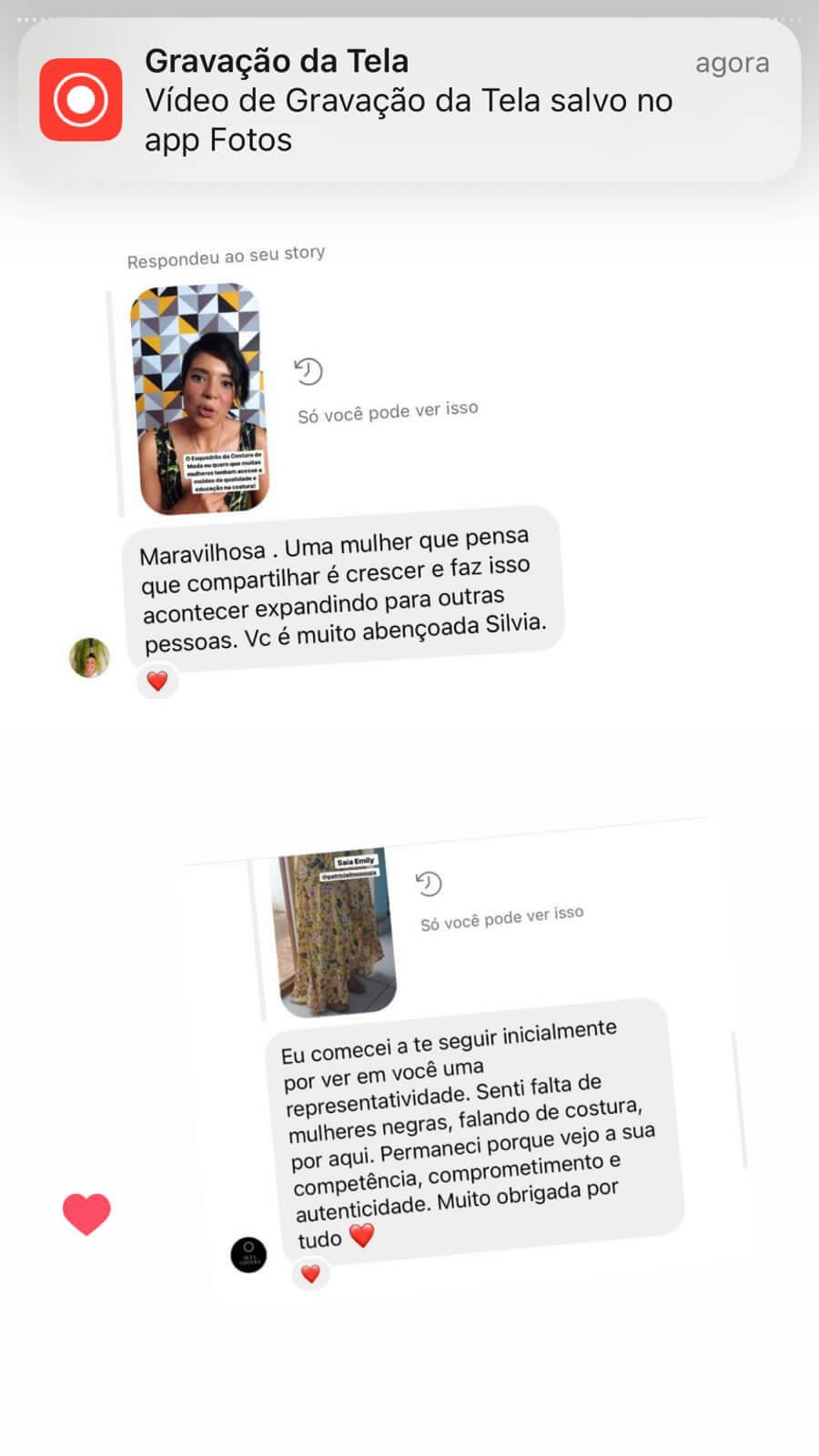Open the Gravação da Tela notification banner

tap(409, 100)
